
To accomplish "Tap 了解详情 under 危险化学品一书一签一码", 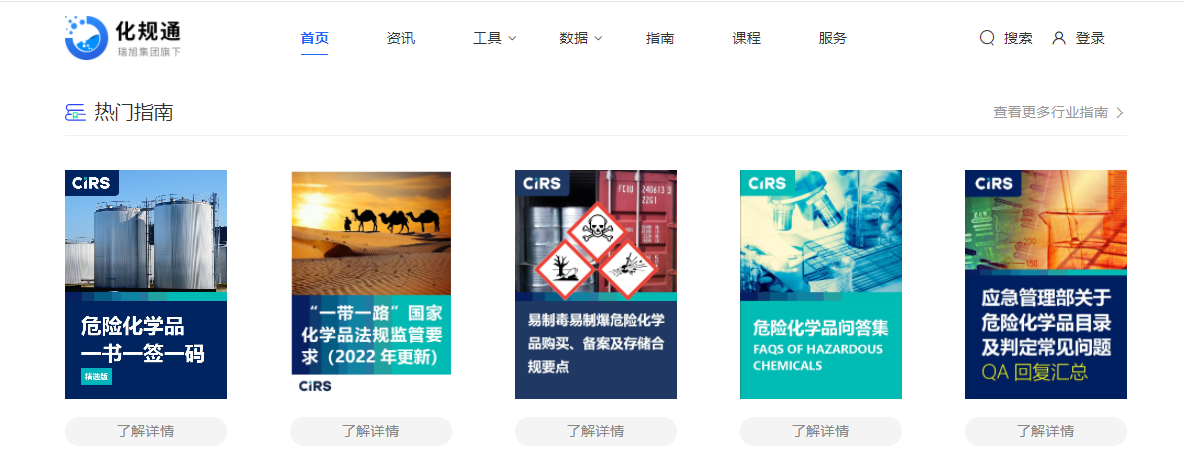I will pos(146,431).
